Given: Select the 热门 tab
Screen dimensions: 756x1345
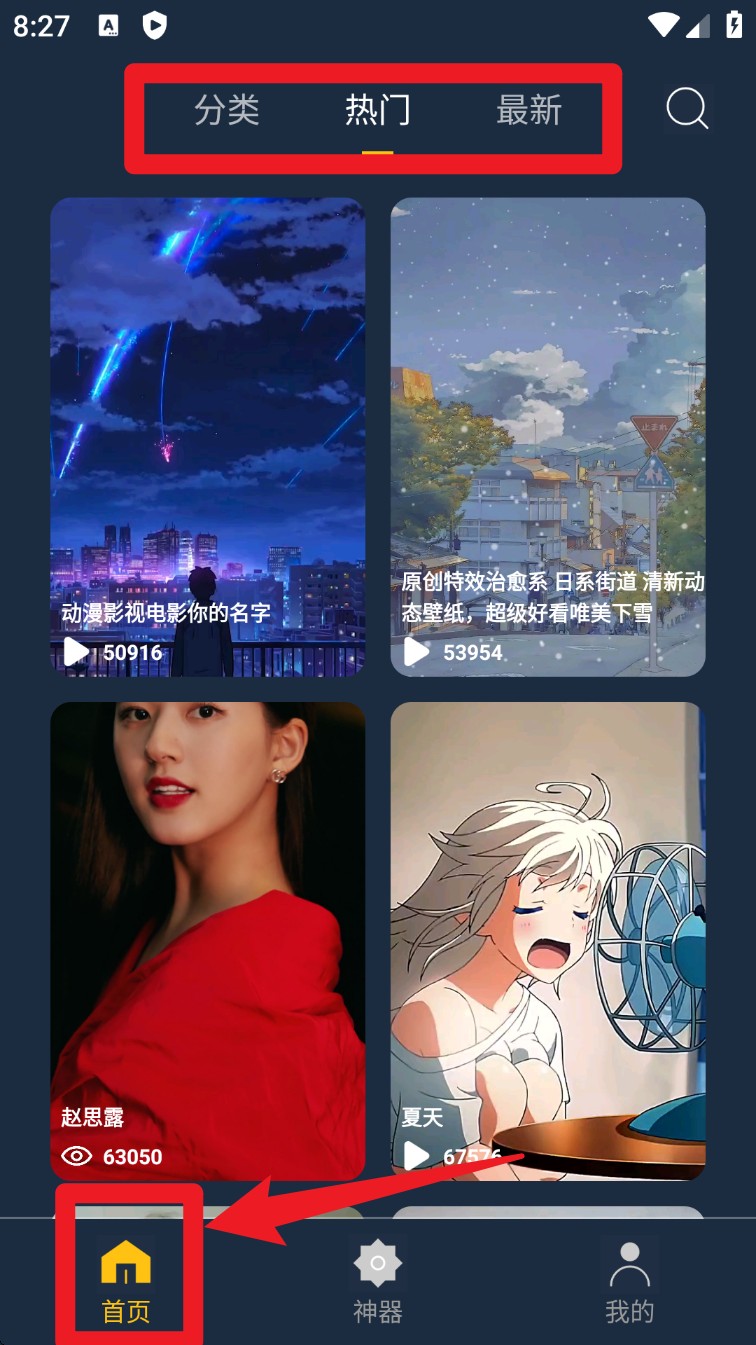Looking at the screenshot, I should 377,110.
